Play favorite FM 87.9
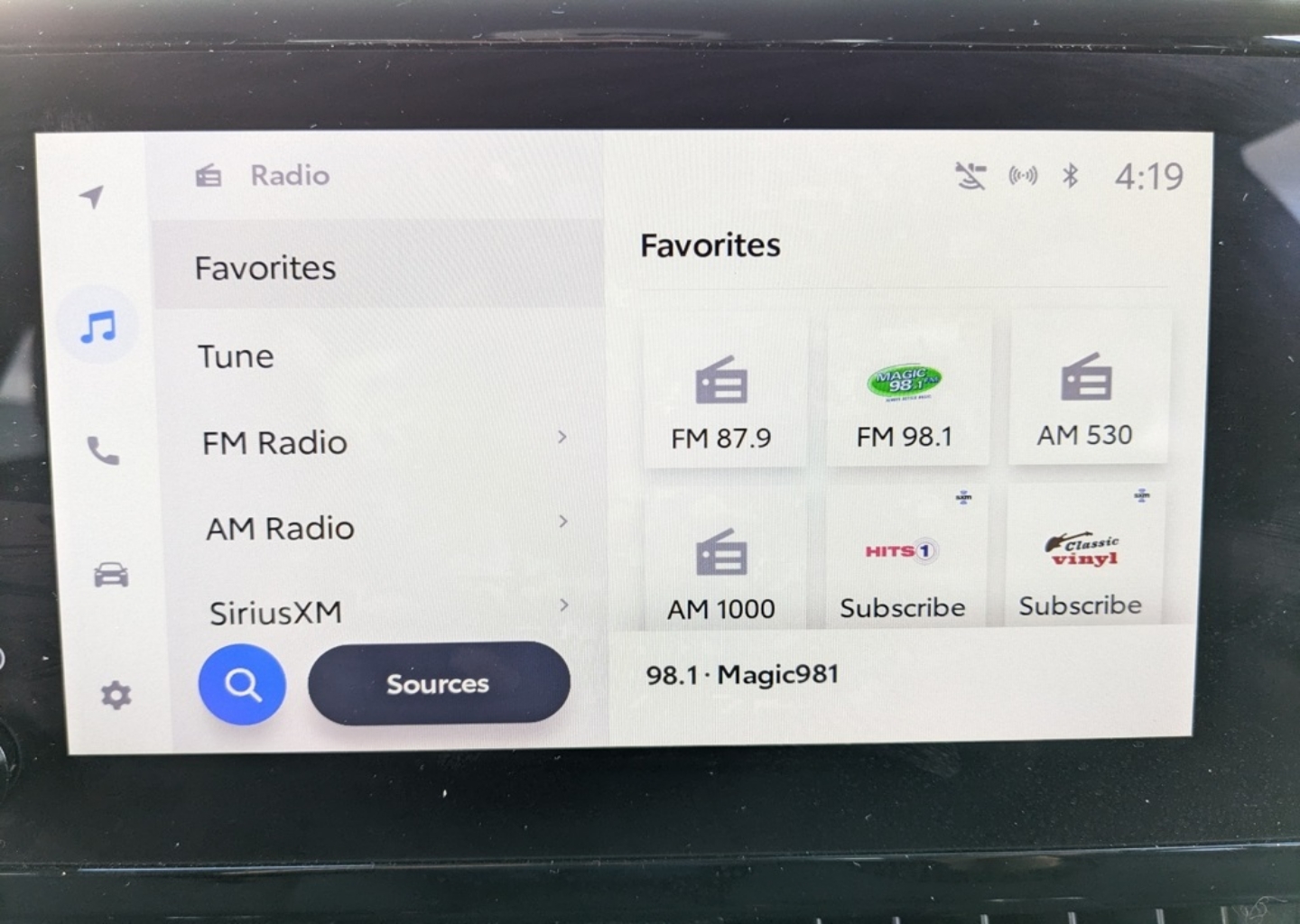 722,397
